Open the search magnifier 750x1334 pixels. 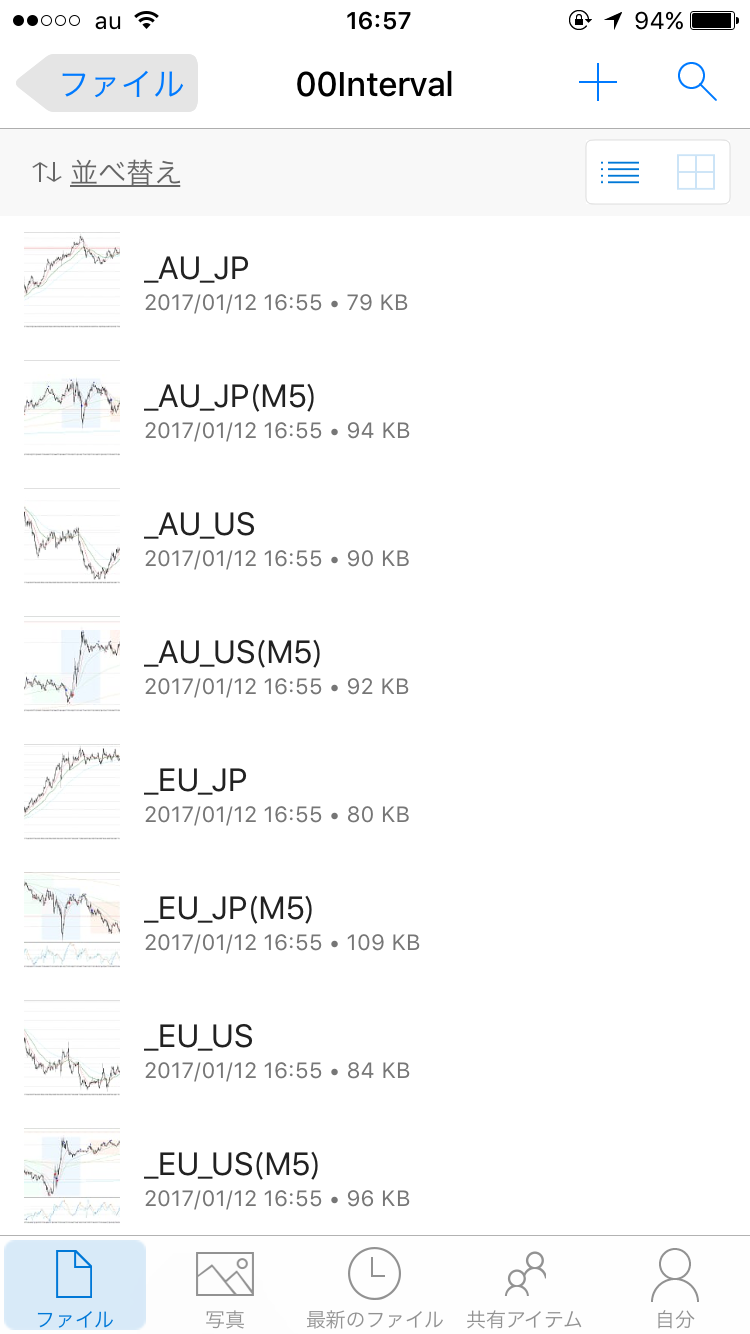(696, 82)
